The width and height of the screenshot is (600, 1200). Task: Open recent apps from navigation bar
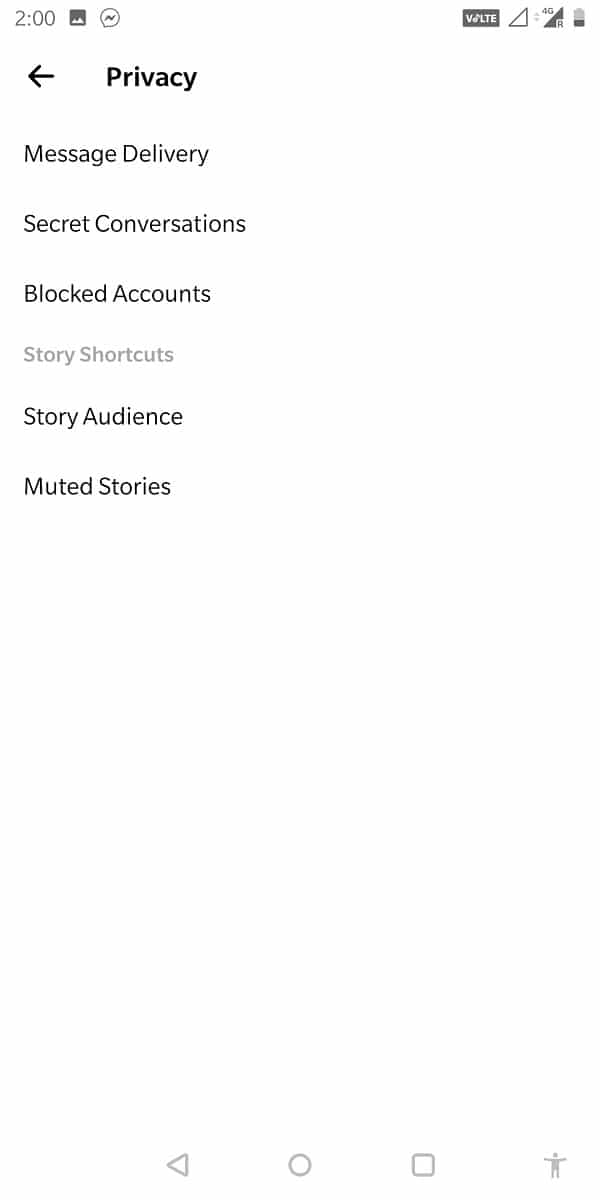[x=423, y=1164]
